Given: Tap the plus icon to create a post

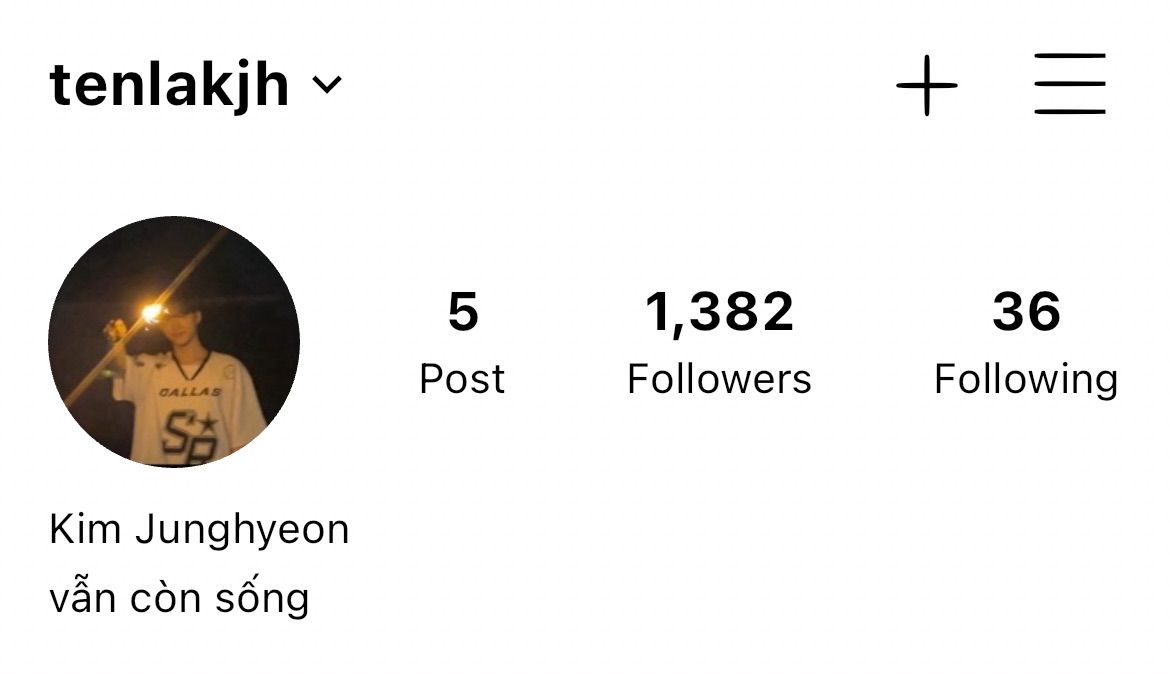Looking at the screenshot, I should point(926,85).
